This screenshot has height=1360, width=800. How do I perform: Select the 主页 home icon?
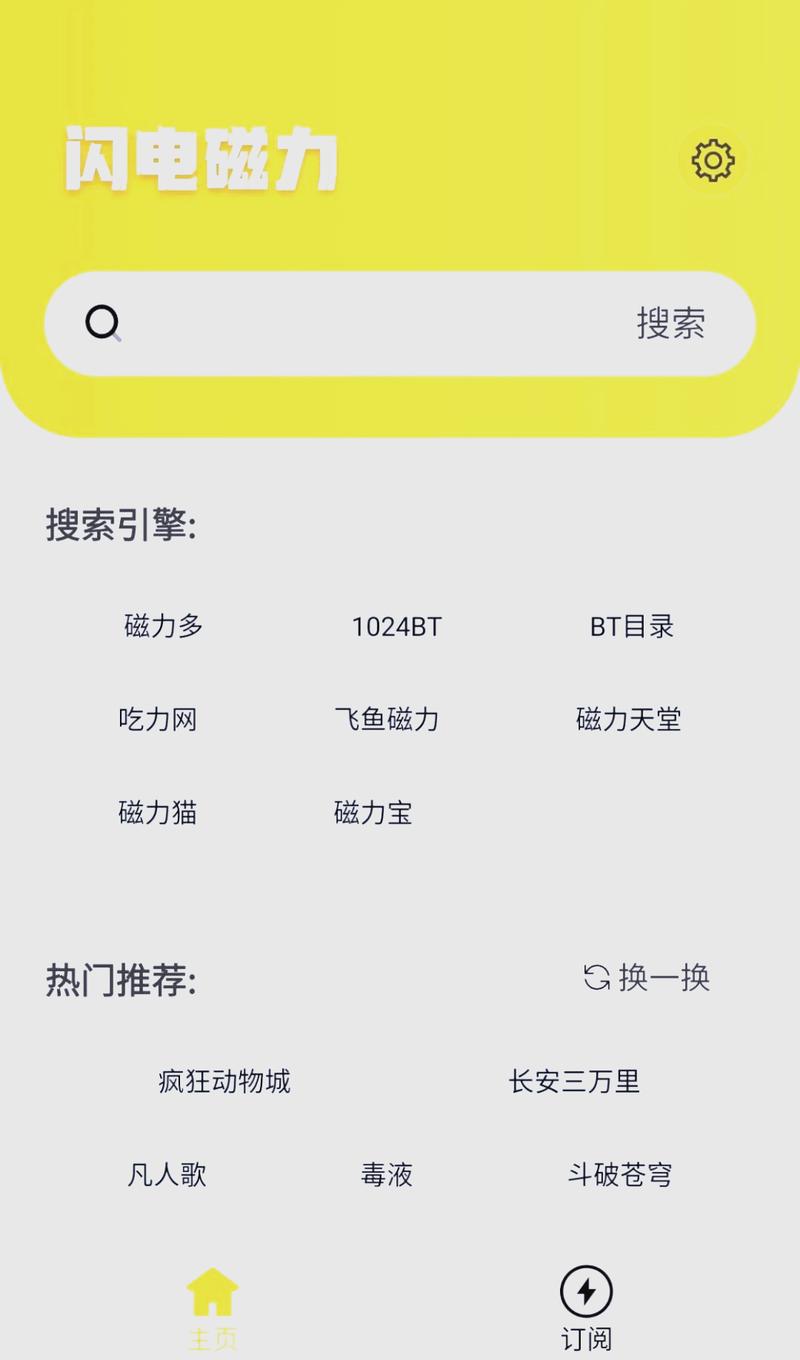213,1293
